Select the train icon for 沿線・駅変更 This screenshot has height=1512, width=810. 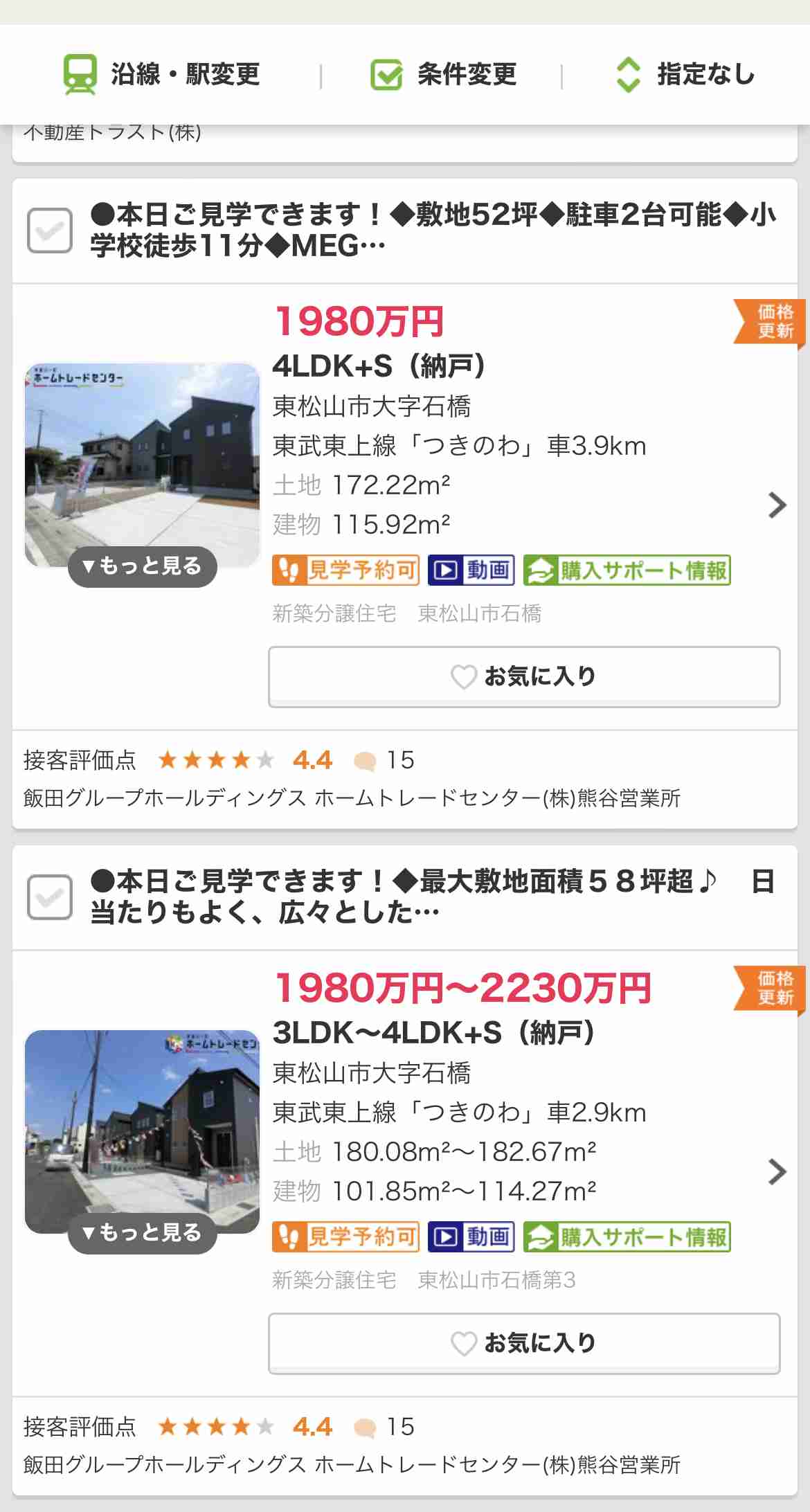coord(78,74)
